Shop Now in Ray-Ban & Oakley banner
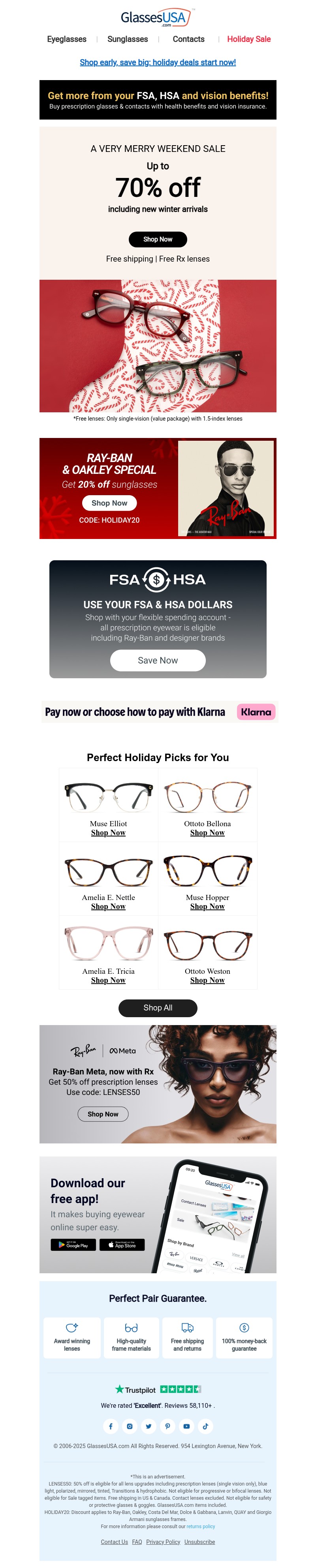Screen dimensions: 316x1568 (x=109, y=503)
